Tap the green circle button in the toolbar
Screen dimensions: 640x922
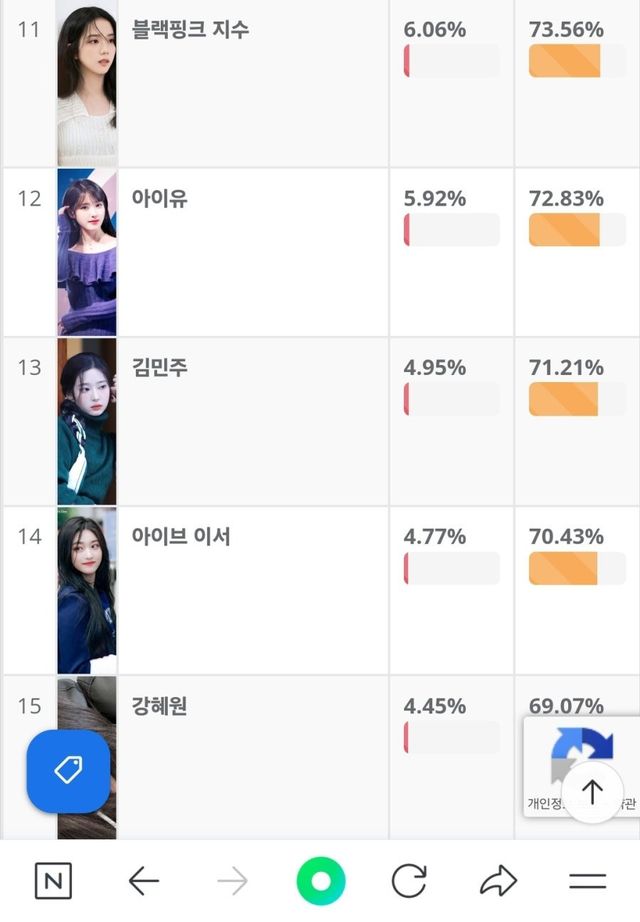point(320,881)
